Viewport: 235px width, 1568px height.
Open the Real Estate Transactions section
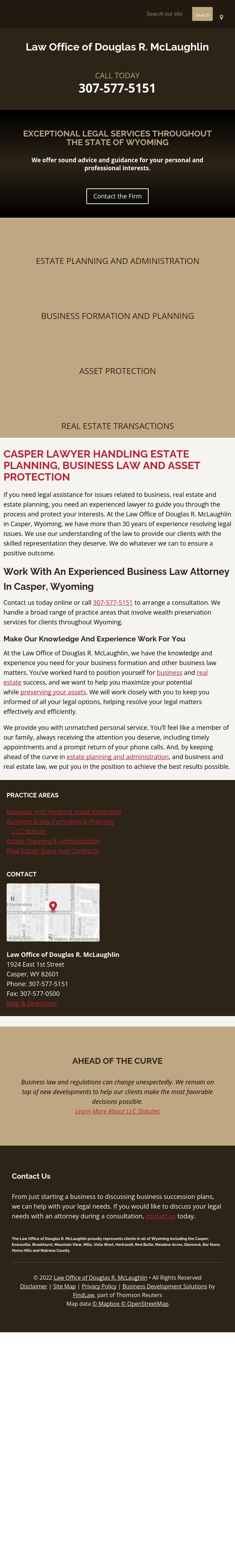(118, 426)
